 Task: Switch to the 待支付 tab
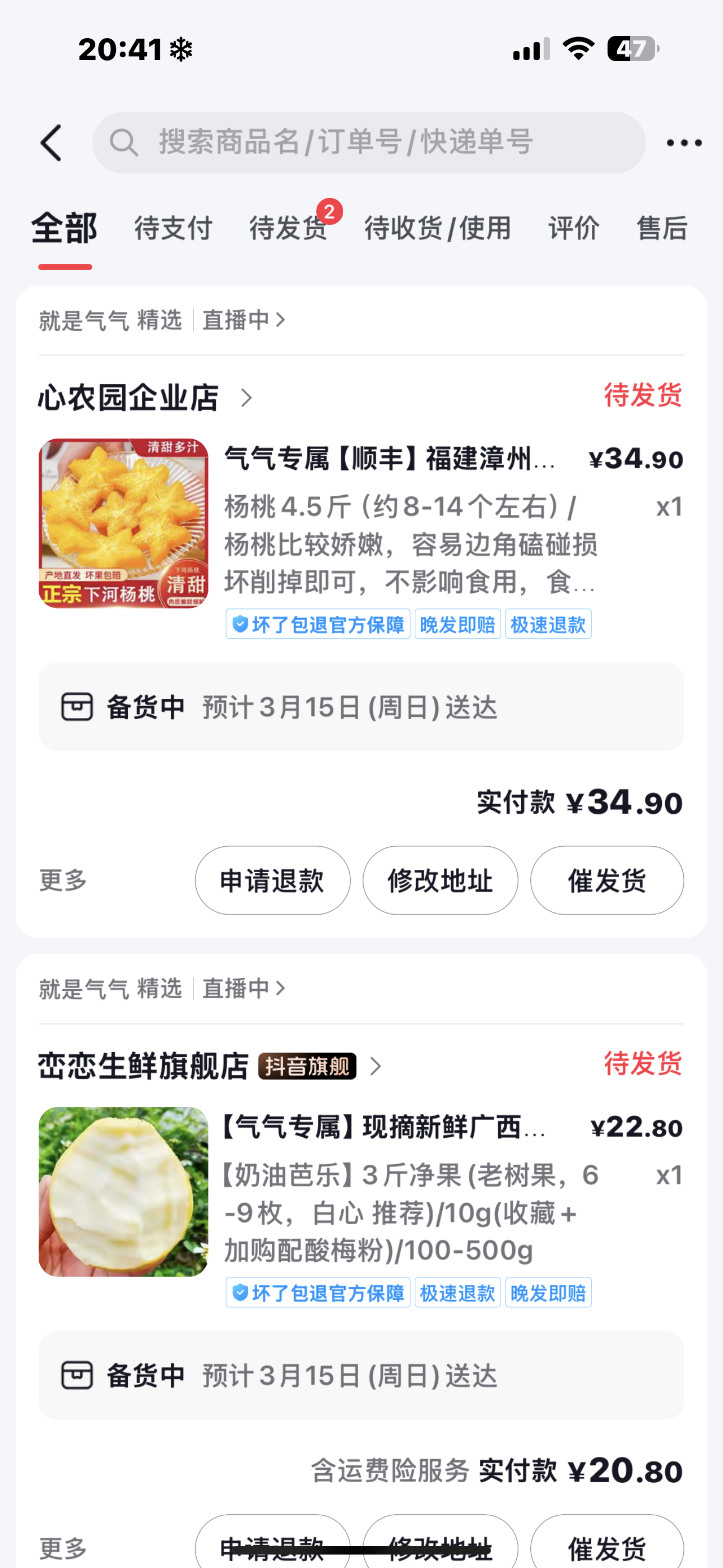[172, 229]
